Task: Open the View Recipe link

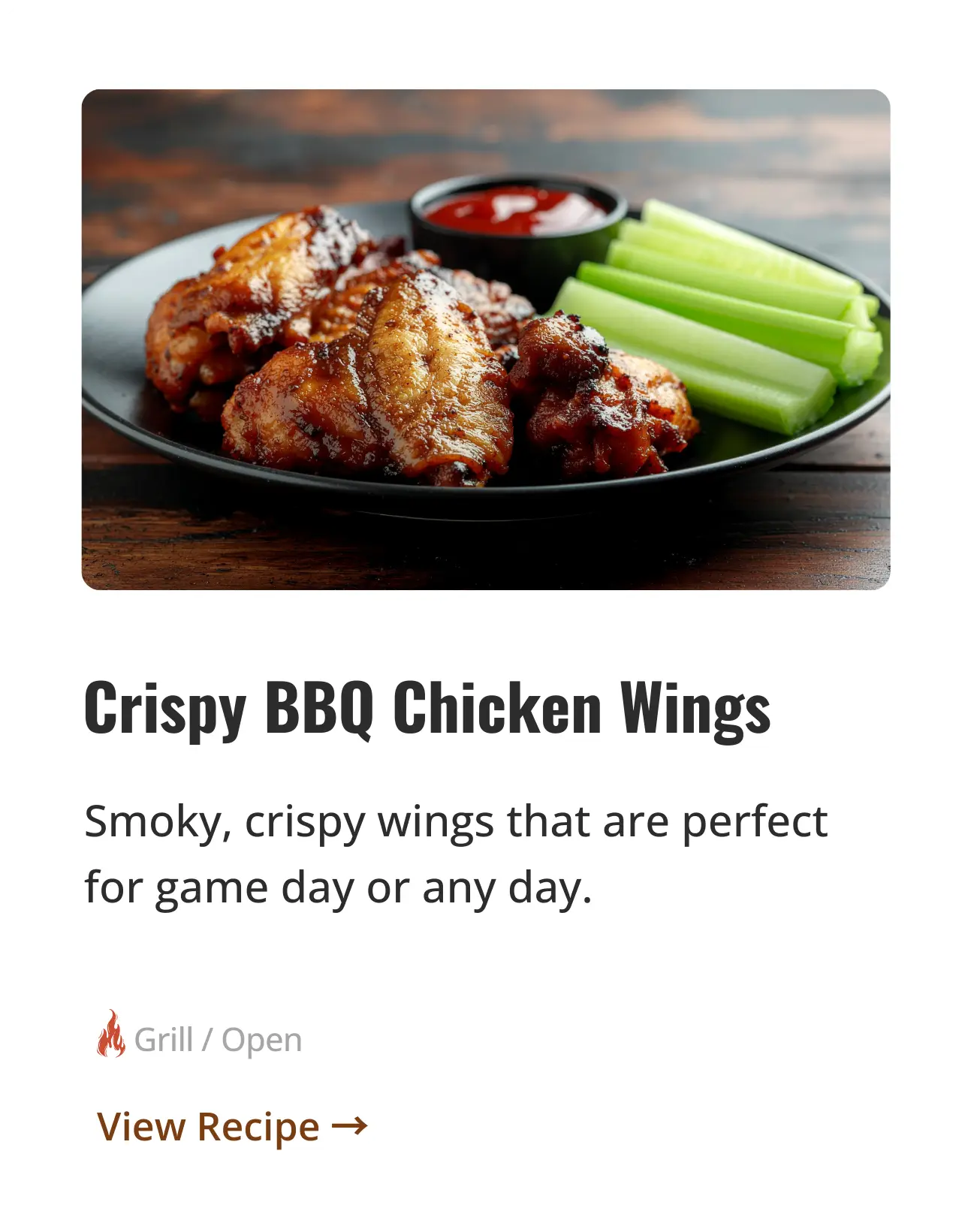Action: click(232, 1127)
